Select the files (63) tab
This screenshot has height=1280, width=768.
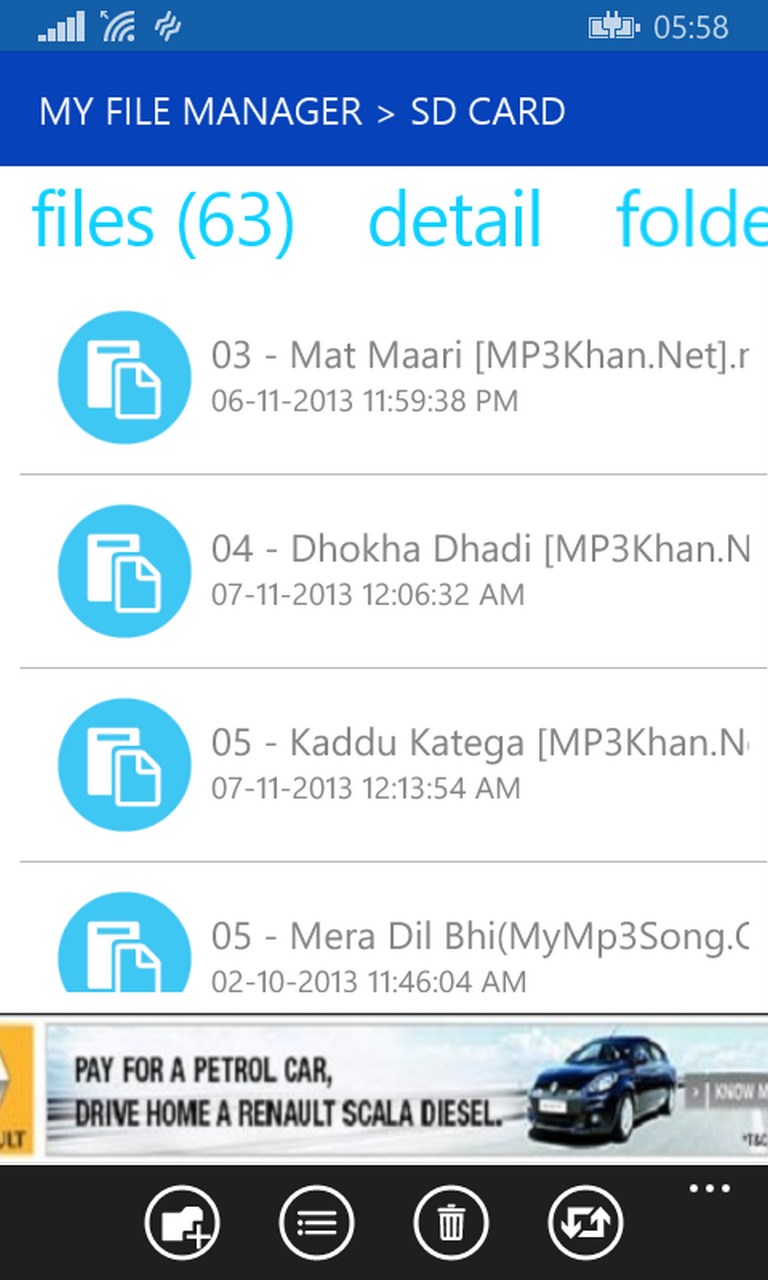[163, 219]
